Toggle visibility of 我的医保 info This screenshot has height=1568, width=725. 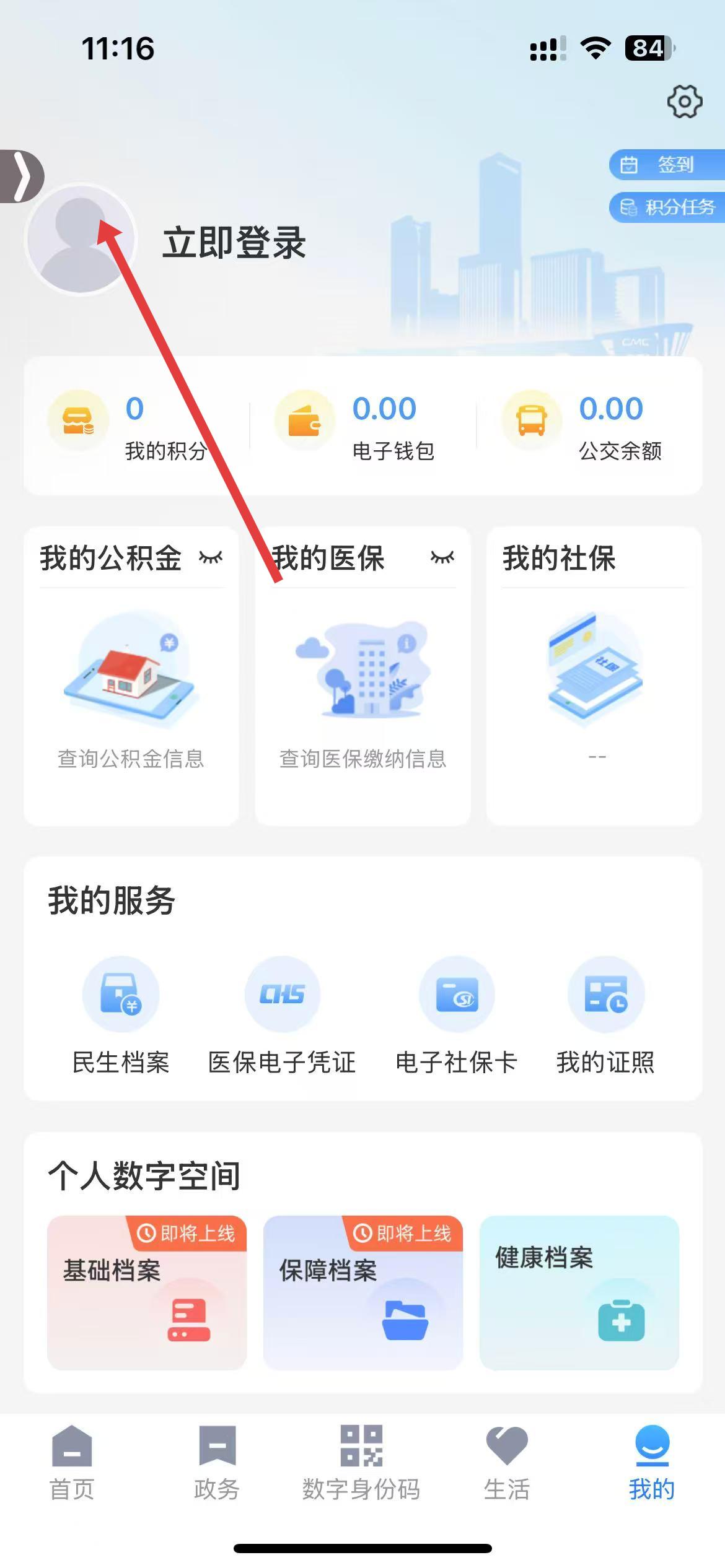tap(442, 557)
